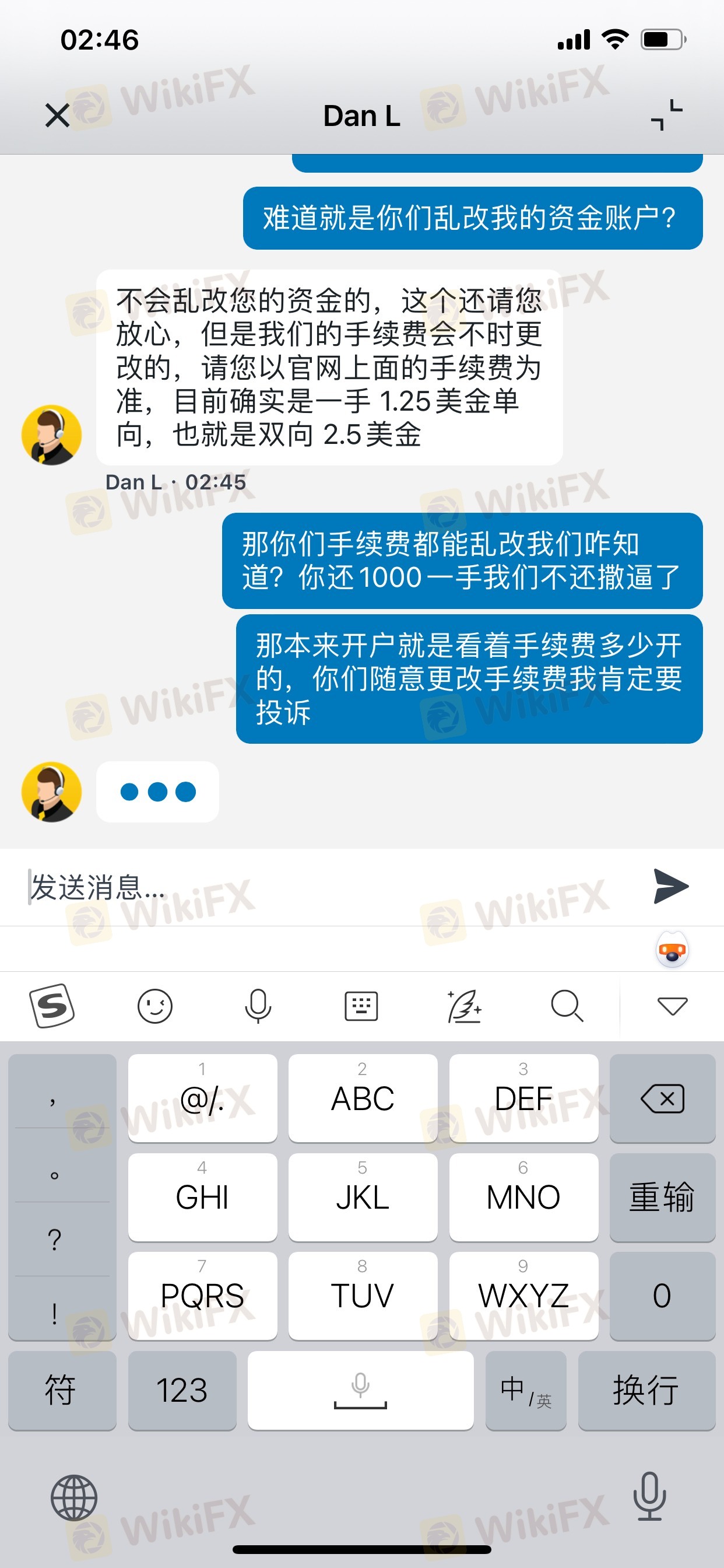Tap the 重输 re-enter key
This screenshot has height=1568, width=724.
tap(662, 1196)
